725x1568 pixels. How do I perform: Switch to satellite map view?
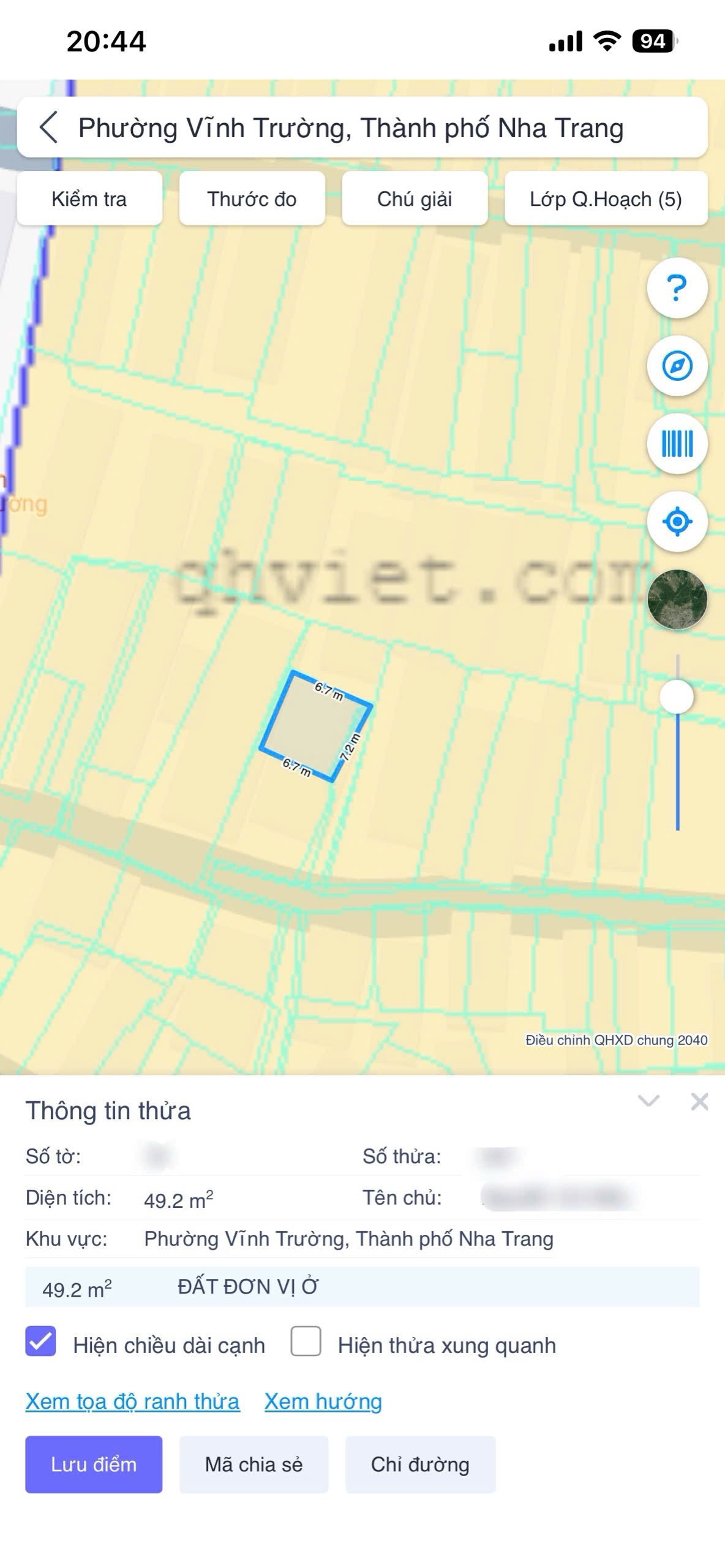(677, 600)
